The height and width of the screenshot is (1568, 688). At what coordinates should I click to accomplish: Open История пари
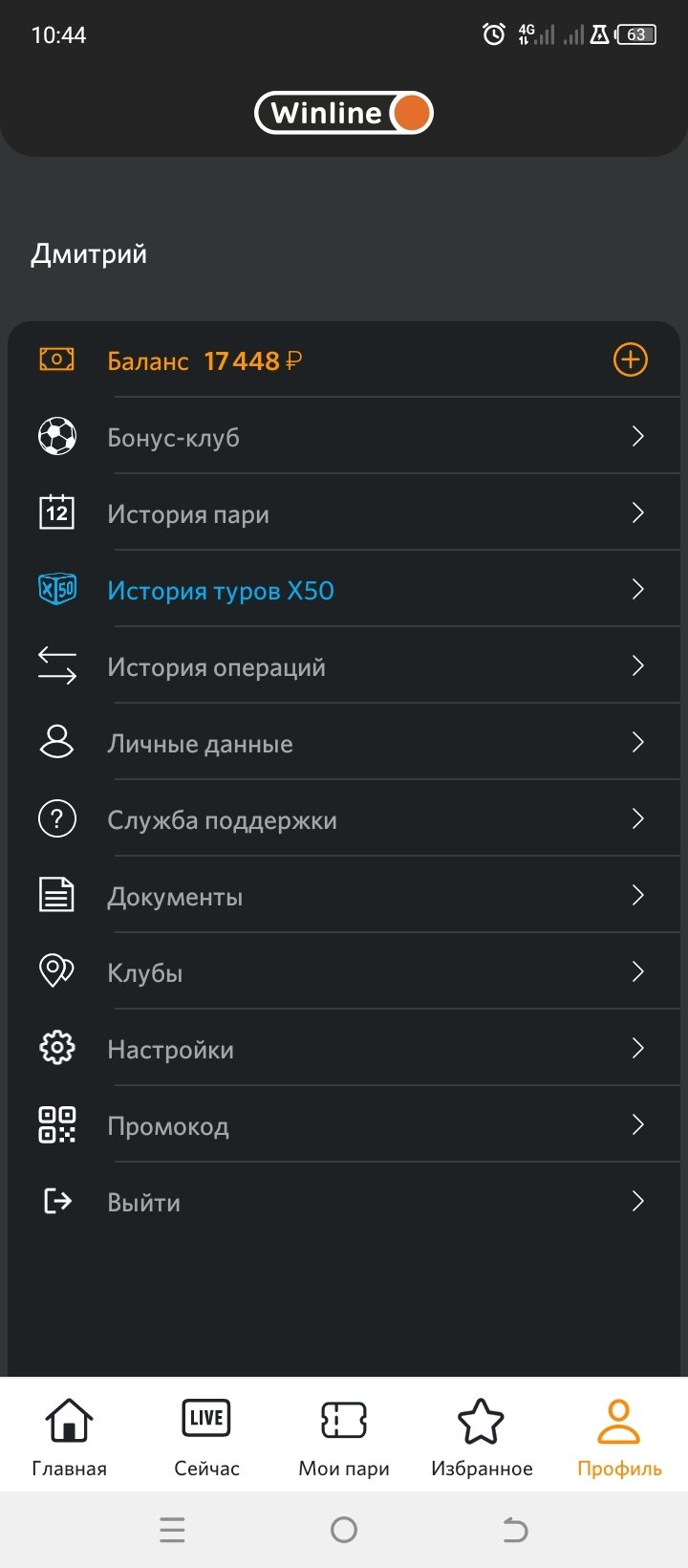[x=344, y=514]
